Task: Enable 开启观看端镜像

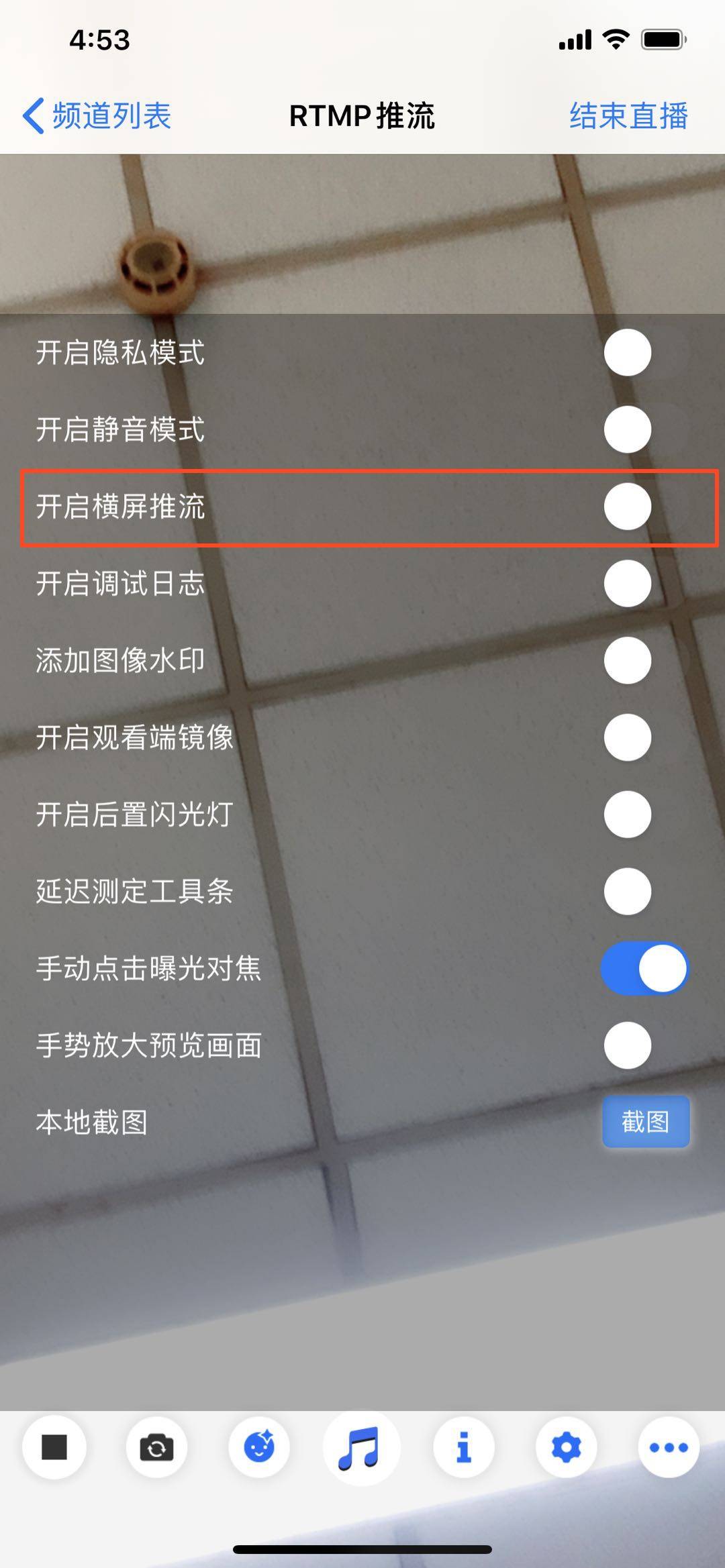Action: point(644,737)
